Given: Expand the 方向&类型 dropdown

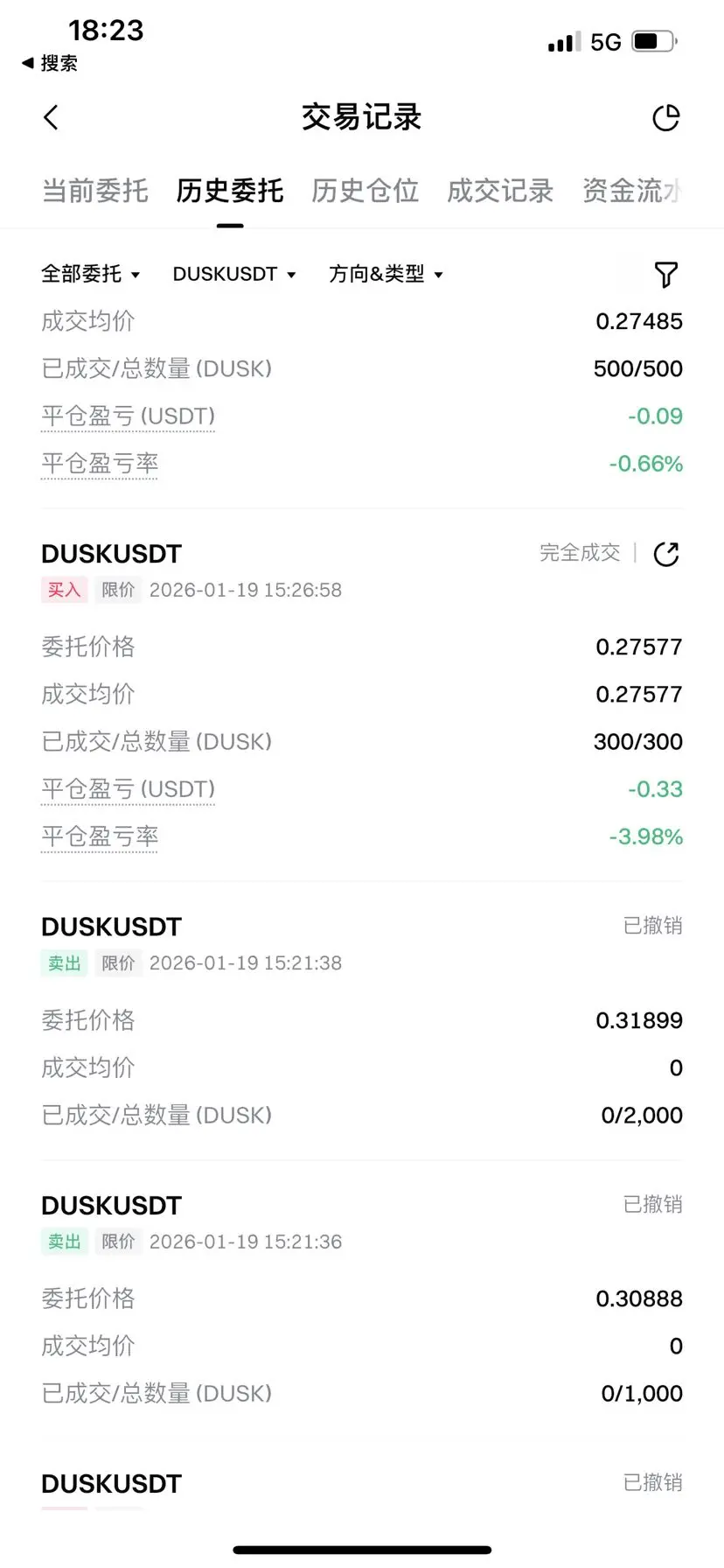Looking at the screenshot, I should point(386,274).
